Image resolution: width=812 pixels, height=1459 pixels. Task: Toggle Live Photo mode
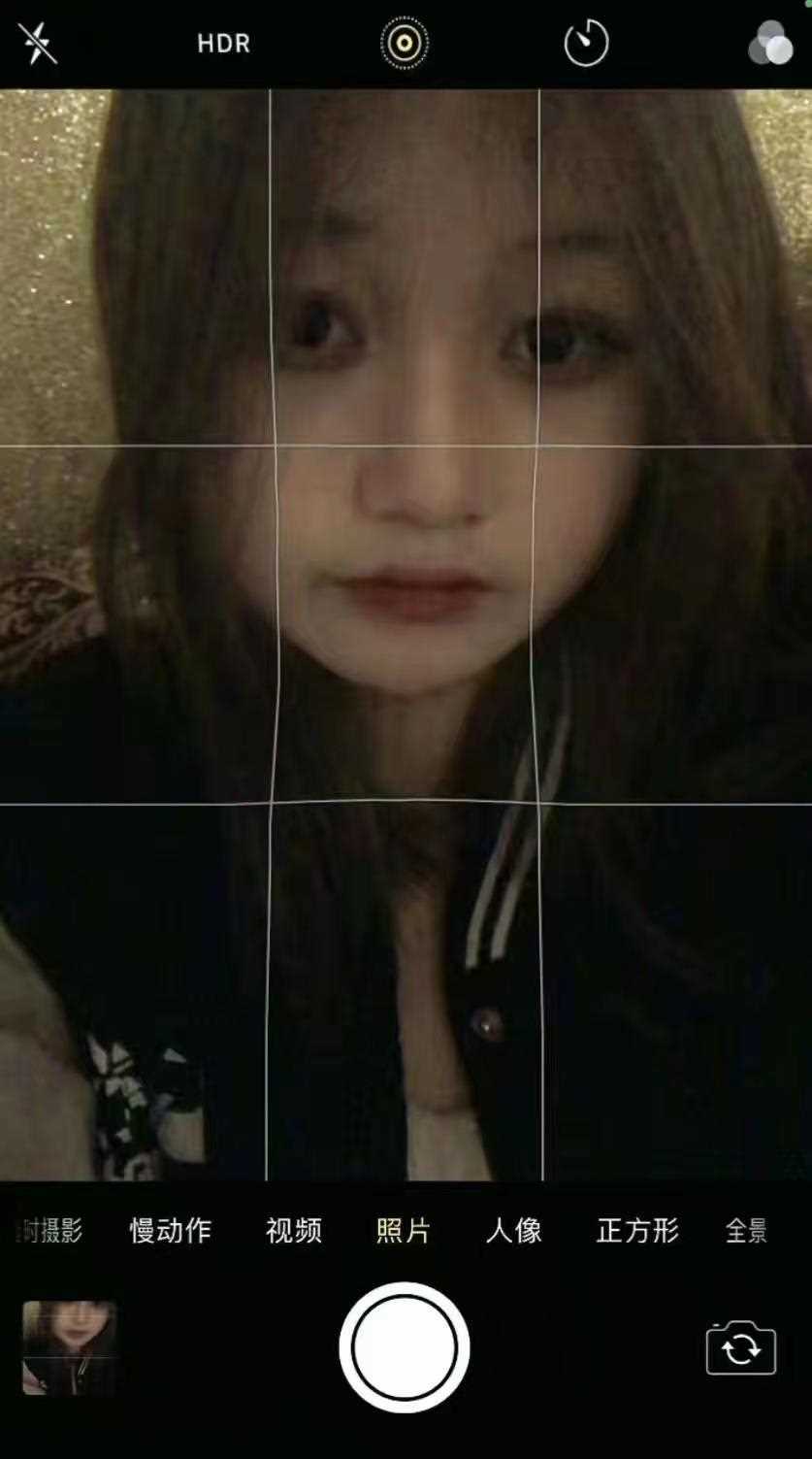tap(405, 44)
